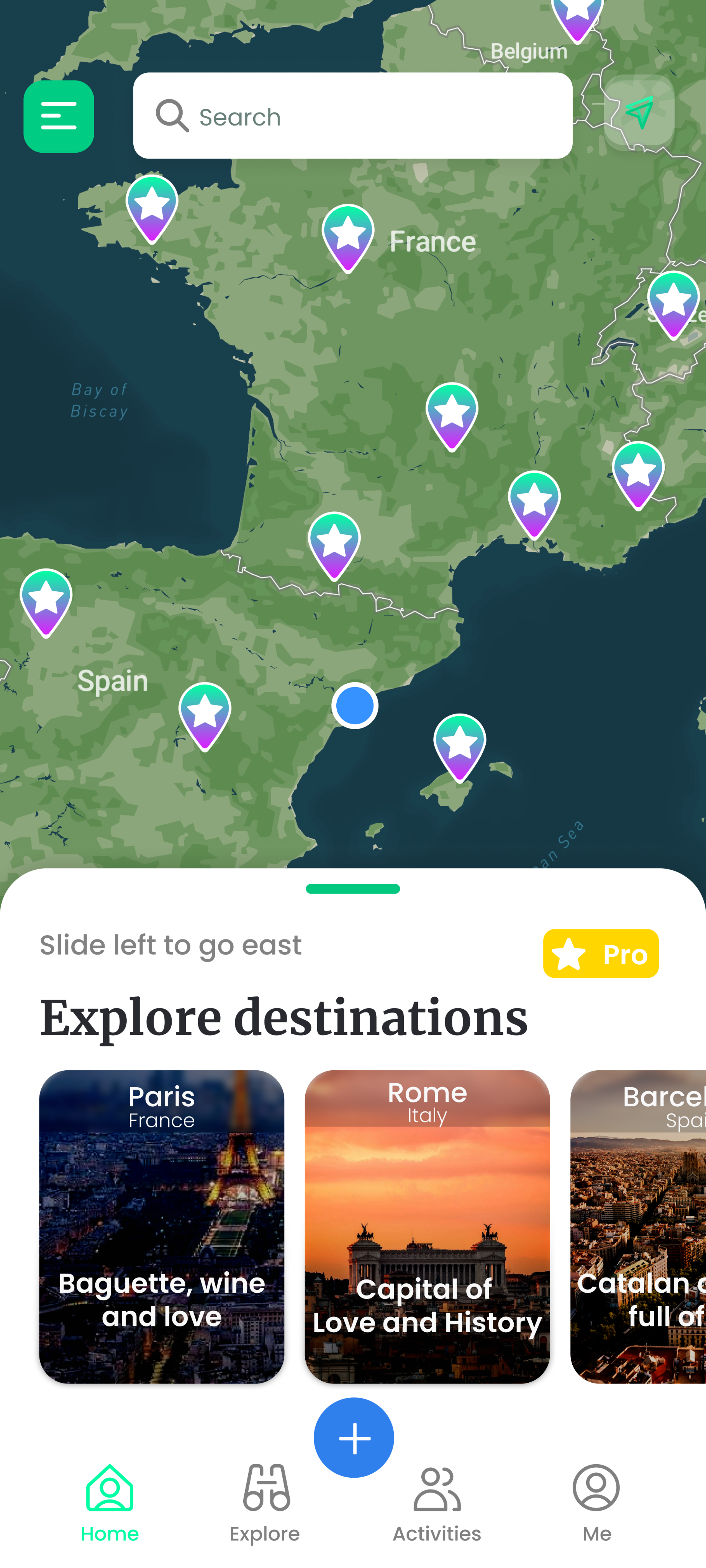Open the side menu button
This screenshot has height=1568, width=706.
[59, 116]
